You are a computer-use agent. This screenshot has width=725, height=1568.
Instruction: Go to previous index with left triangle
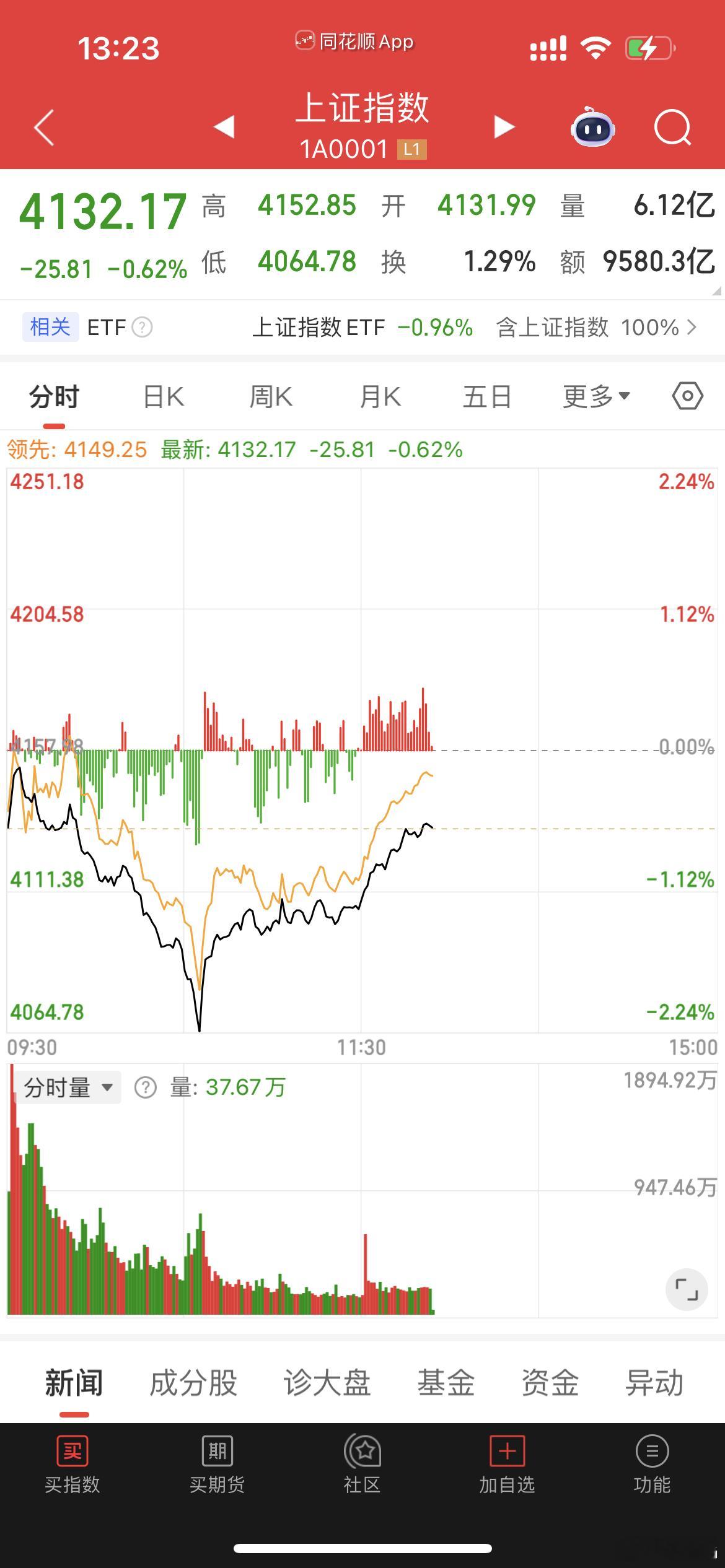click(225, 127)
